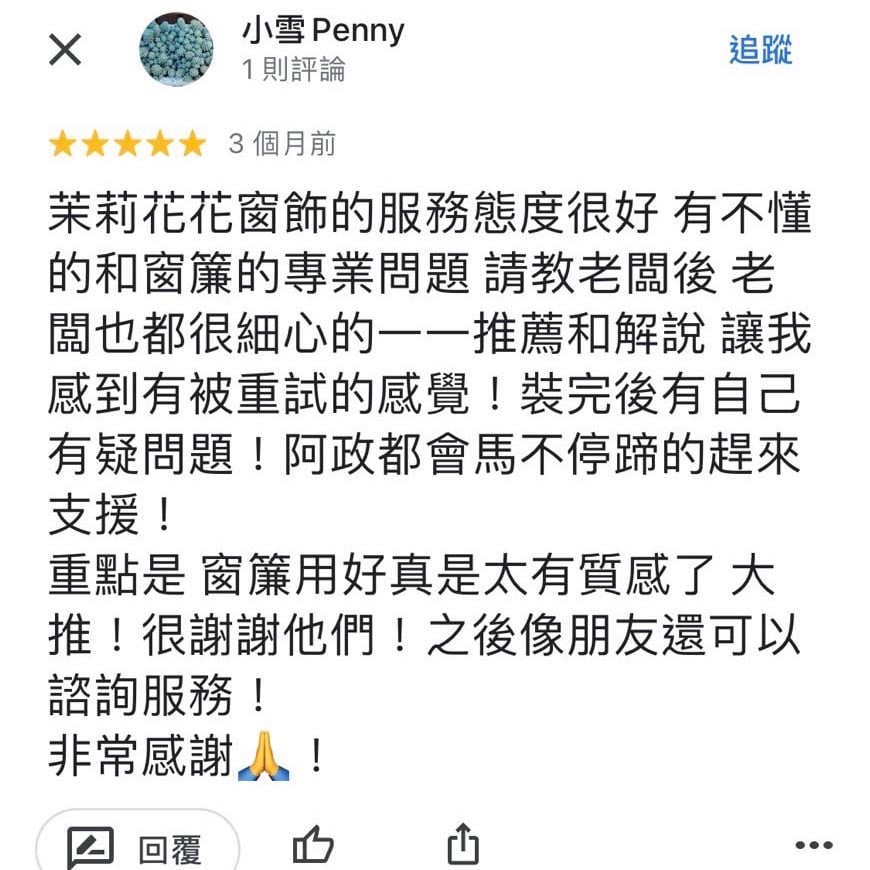870x870 pixels.
Task: Open the three-dot overflow menu
Action: 812,847
